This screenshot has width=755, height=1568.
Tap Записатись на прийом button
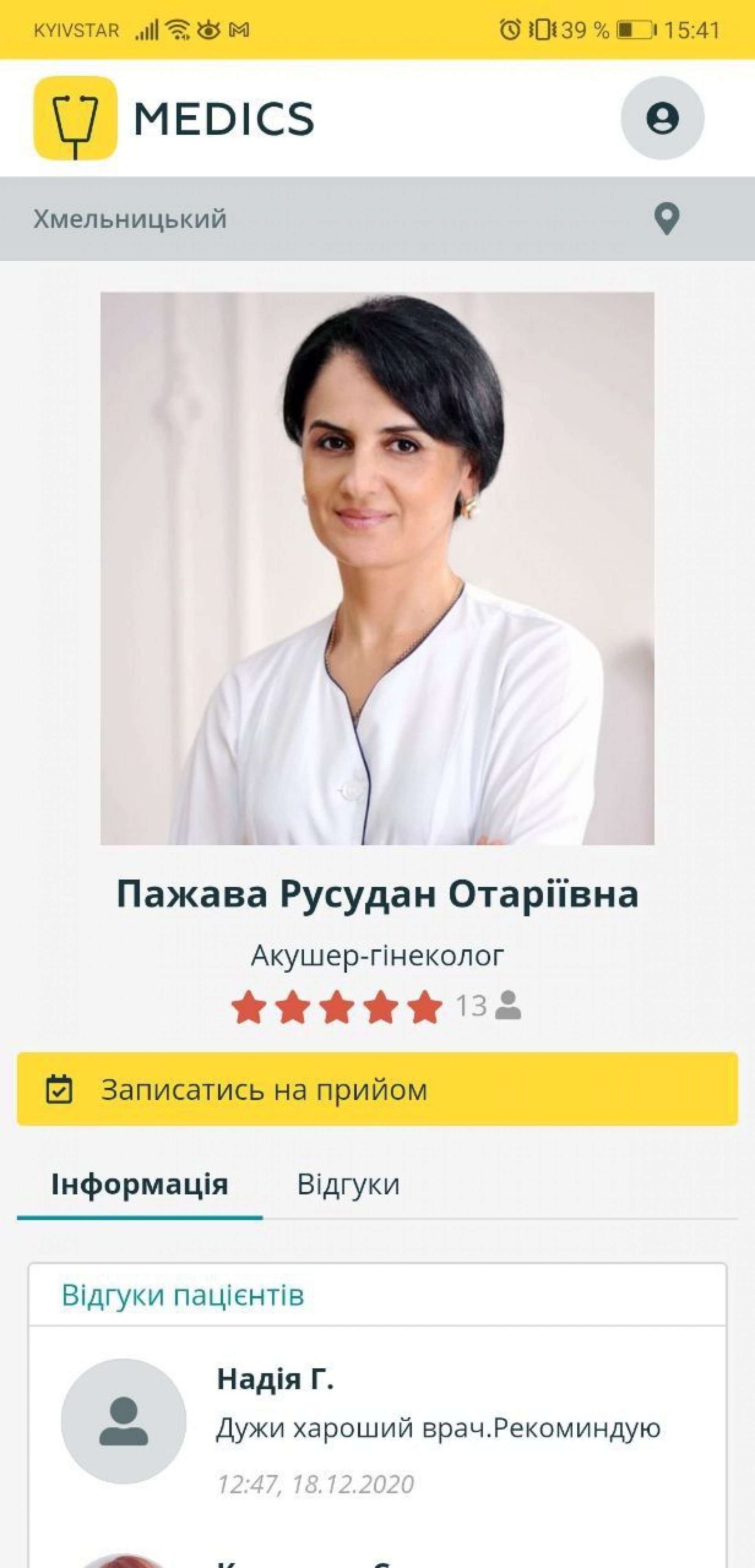[x=377, y=1090]
